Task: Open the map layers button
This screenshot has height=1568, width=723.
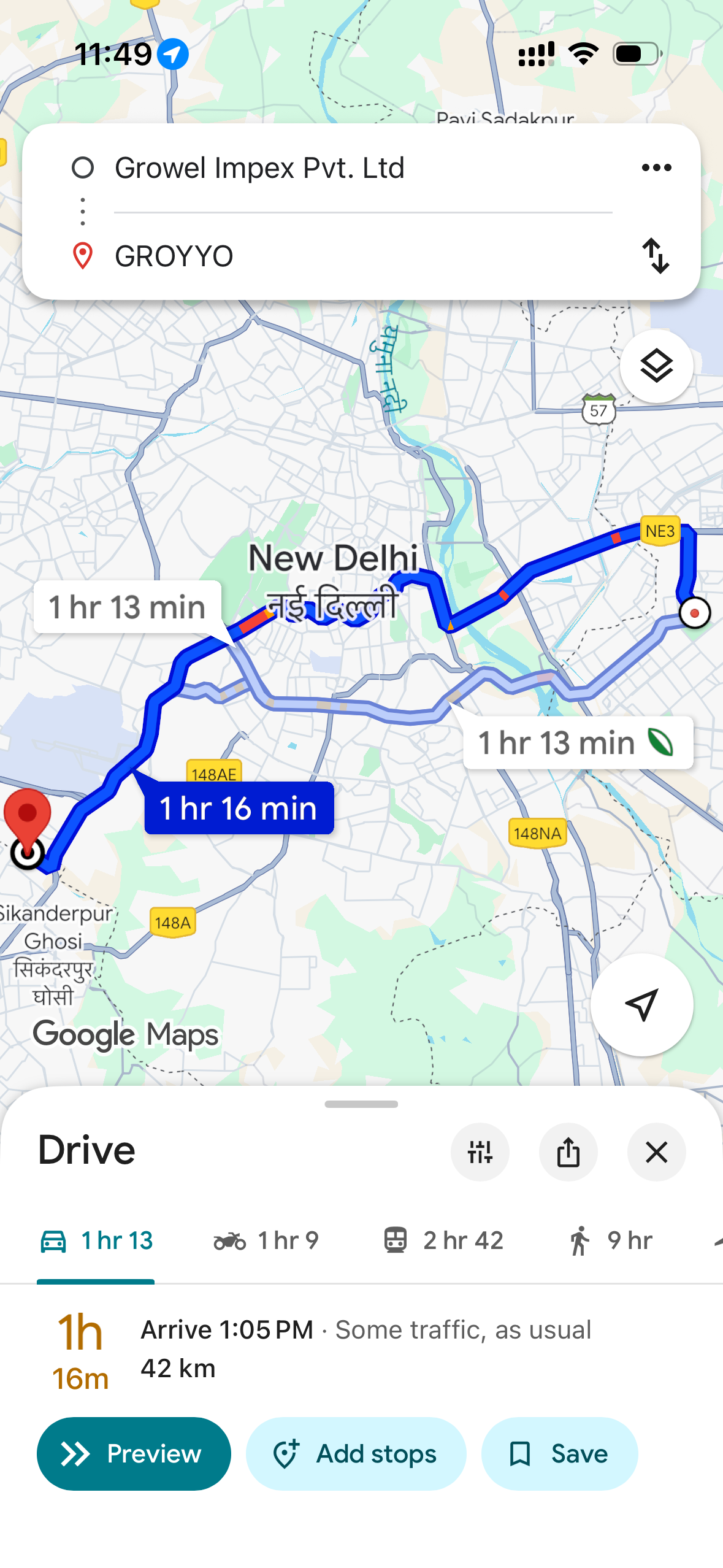Action: pos(656,366)
